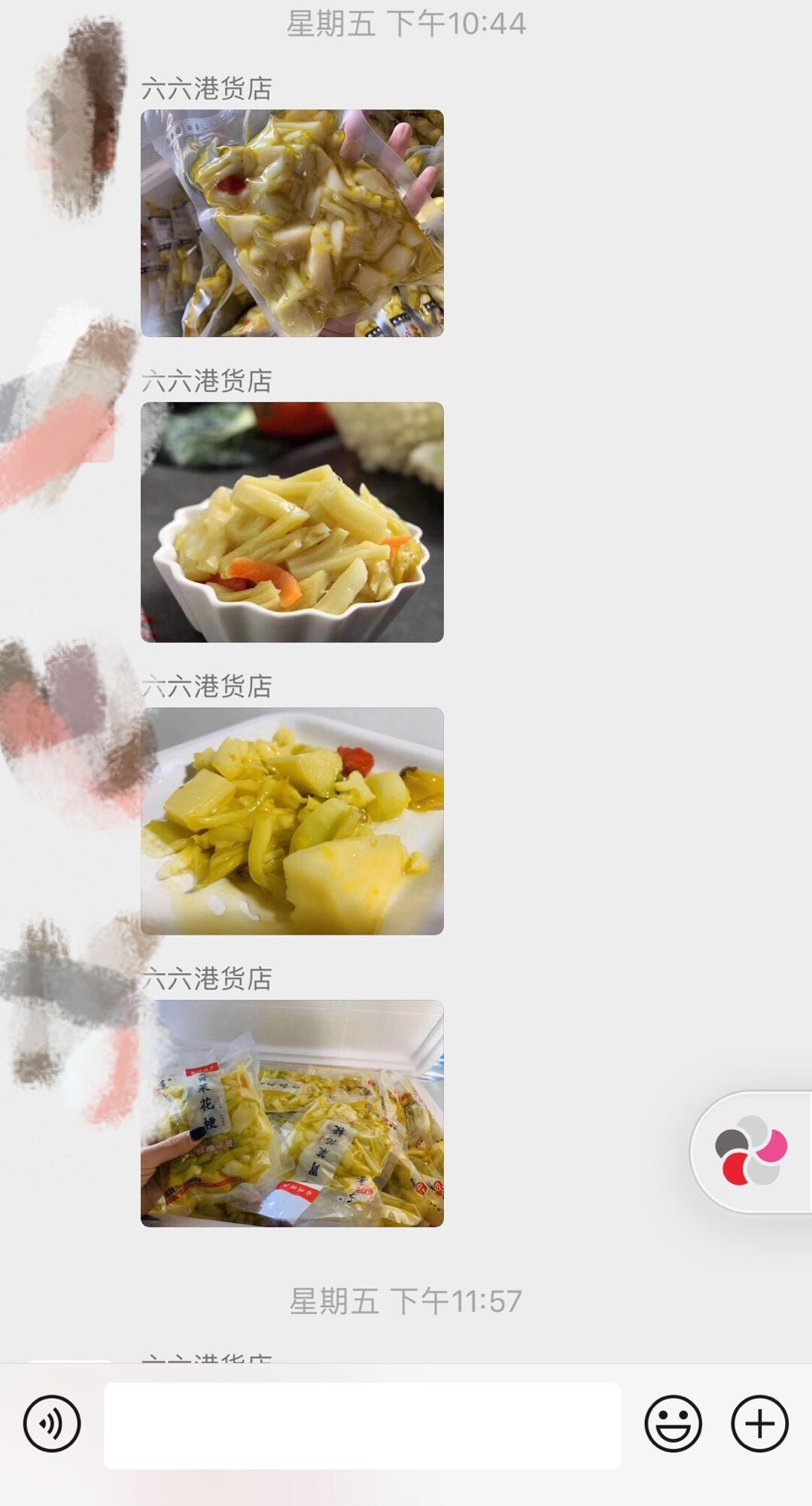Open the photo of pickles on white plate

292,820
